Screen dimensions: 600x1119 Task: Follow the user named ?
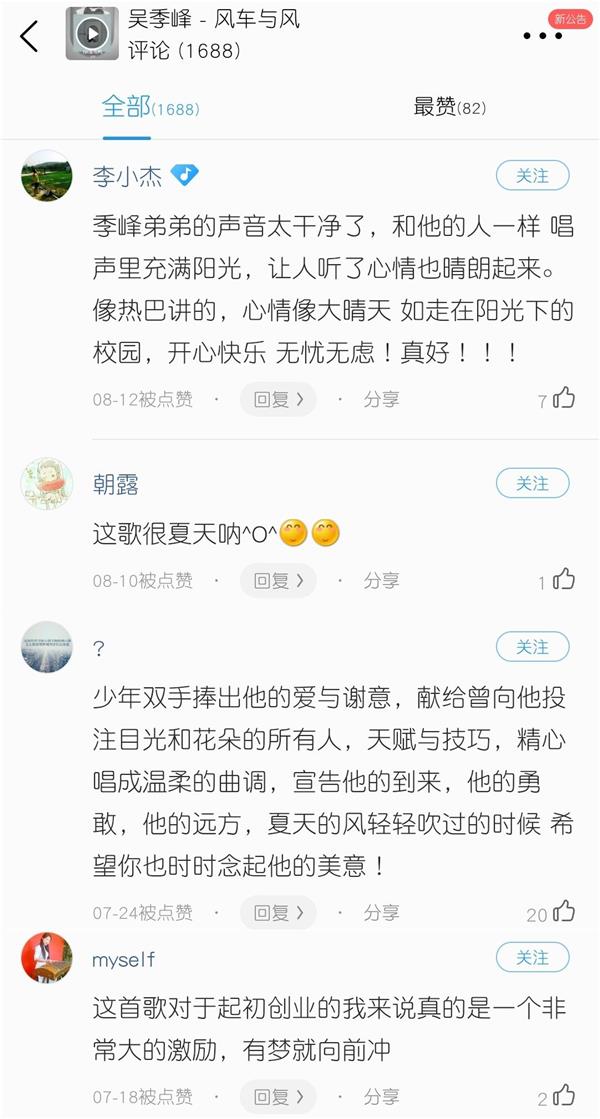[532, 648]
